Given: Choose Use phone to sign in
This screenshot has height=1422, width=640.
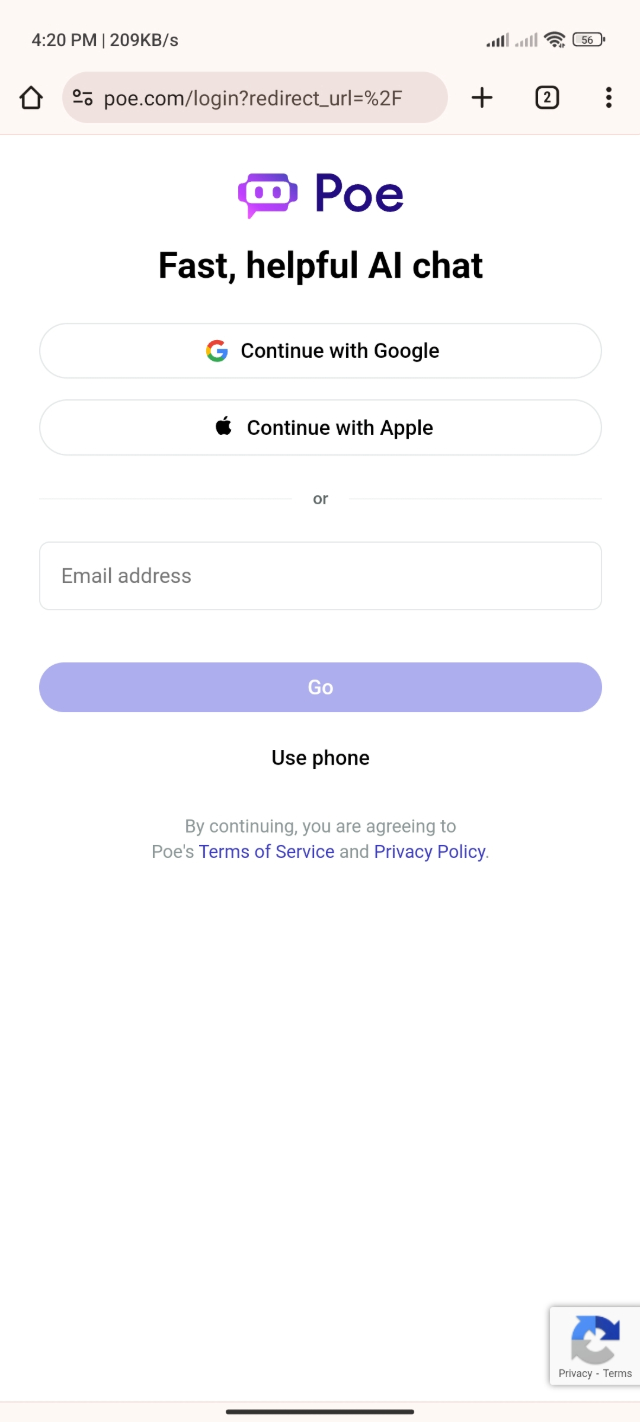Looking at the screenshot, I should point(320,758).
